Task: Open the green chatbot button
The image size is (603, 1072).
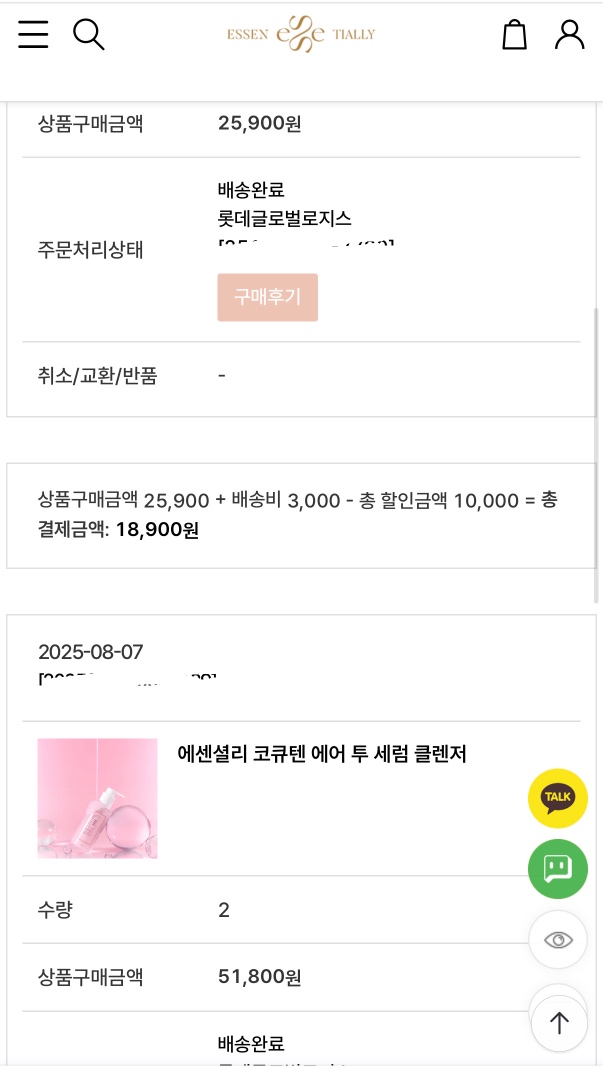Action: click(x=557, y=868)
